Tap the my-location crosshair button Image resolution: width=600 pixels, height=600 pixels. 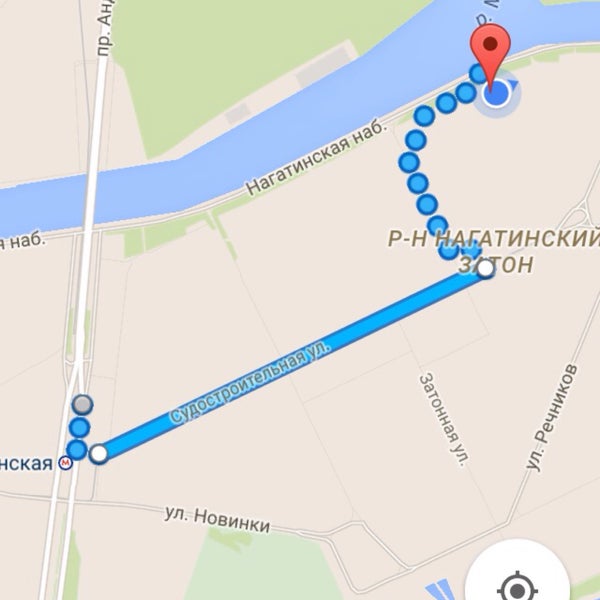tap(517, 584)
